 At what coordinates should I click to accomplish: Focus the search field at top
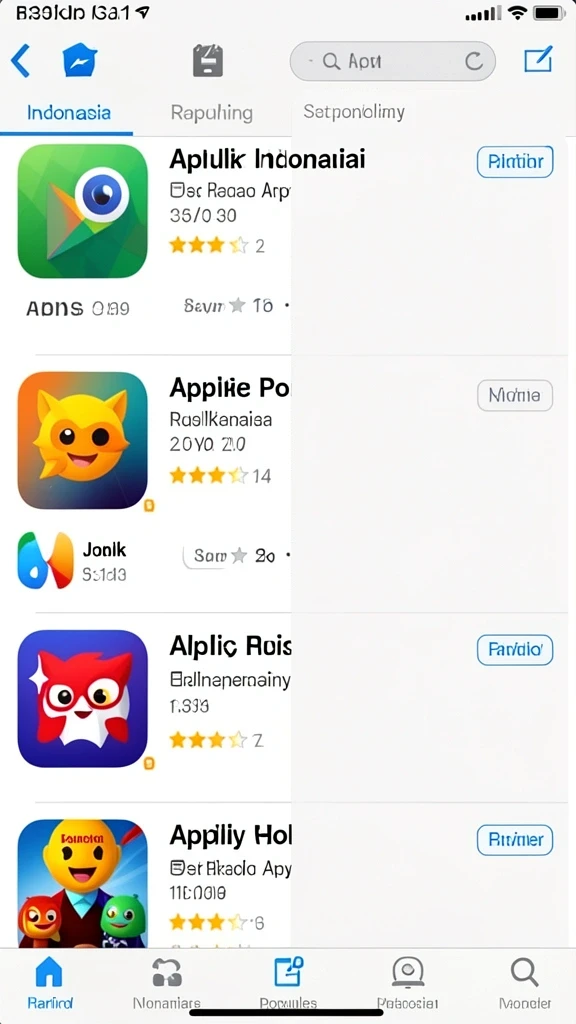tap(392, 61)
